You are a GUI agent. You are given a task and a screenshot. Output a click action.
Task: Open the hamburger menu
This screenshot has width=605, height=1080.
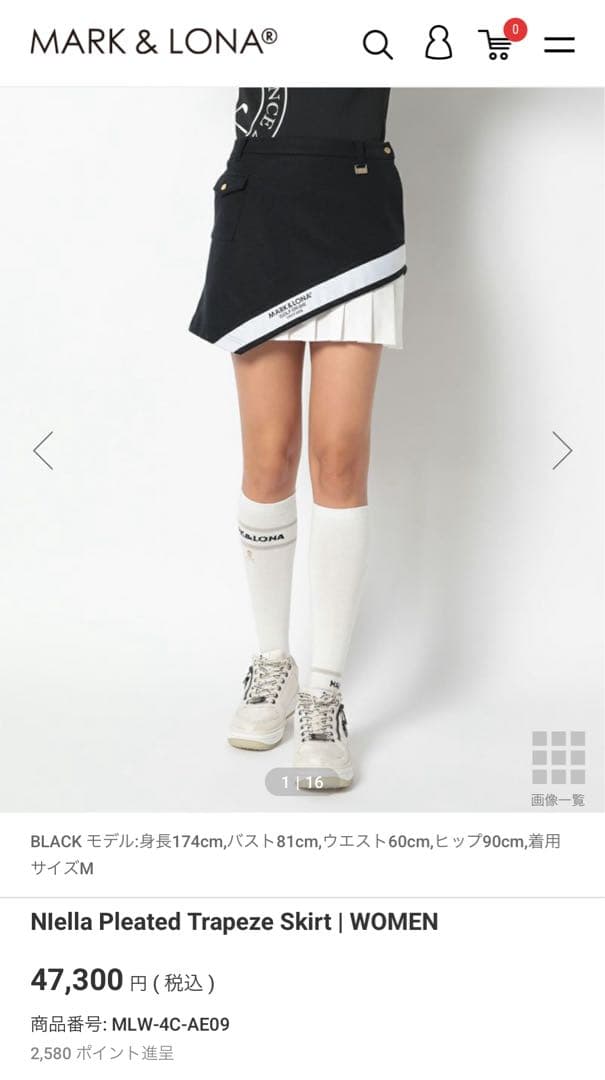[x=559, y=44]
